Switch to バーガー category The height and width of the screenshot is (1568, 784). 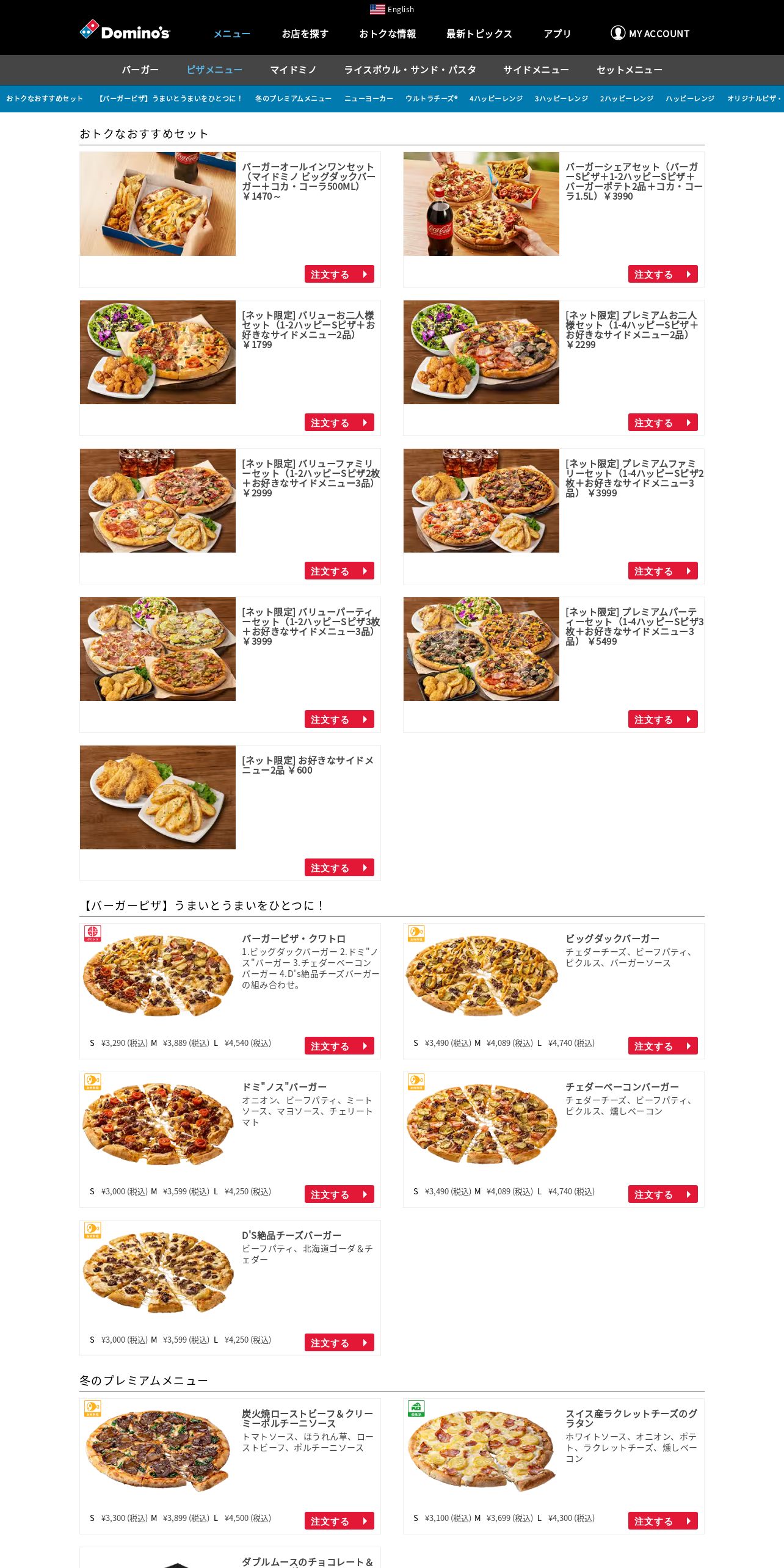[x=140, y=70]
